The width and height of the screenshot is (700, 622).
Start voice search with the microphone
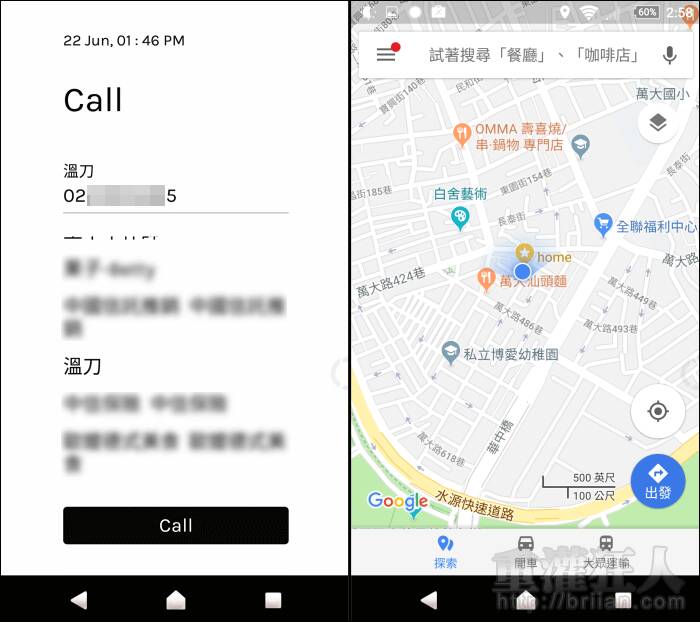(x=670, y=55)
